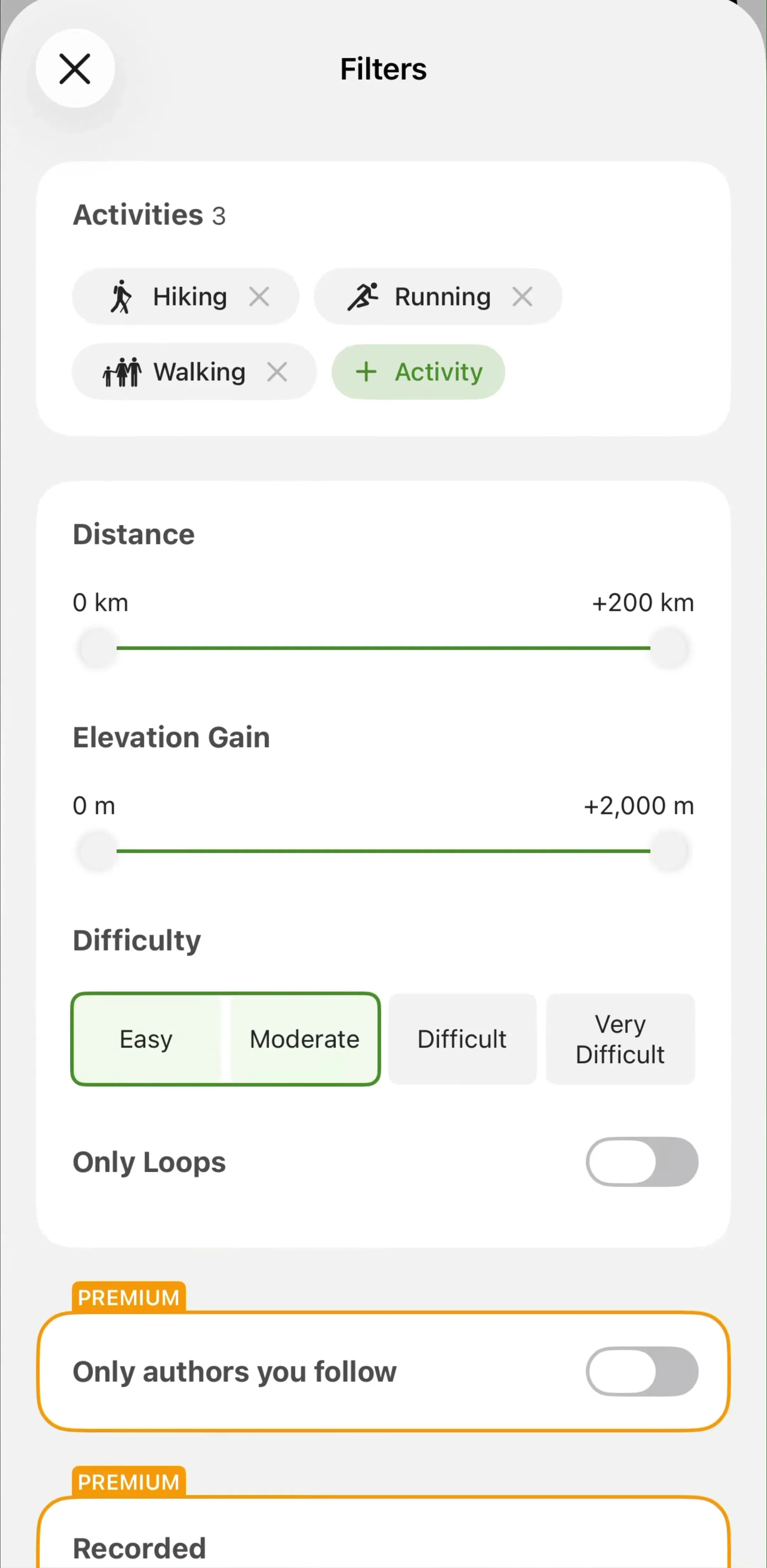Select Very Difficult difficulty
Image resolution: width=767 pixels, height=1568 pixels.
[x=620, y=1039]
